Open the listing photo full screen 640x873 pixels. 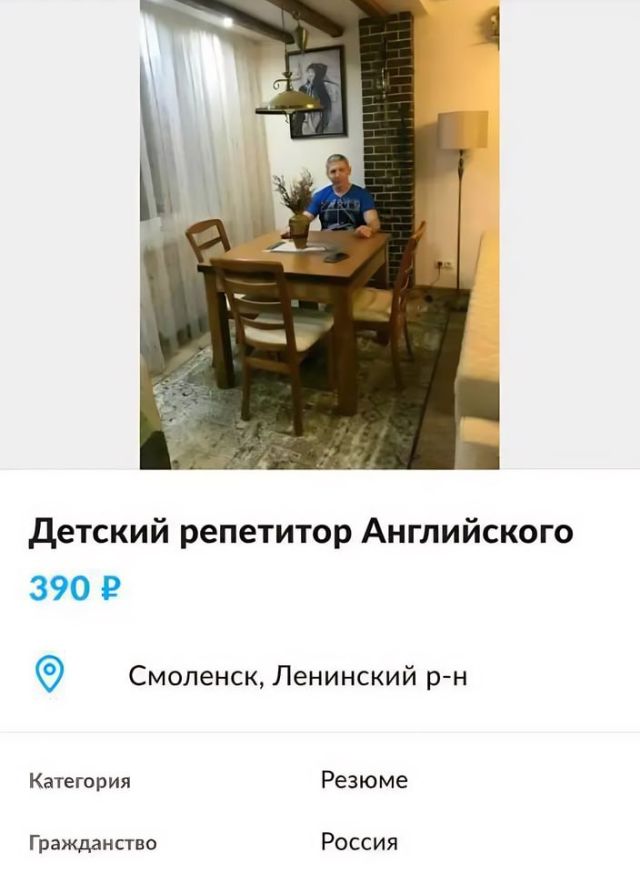coord(319,234)
